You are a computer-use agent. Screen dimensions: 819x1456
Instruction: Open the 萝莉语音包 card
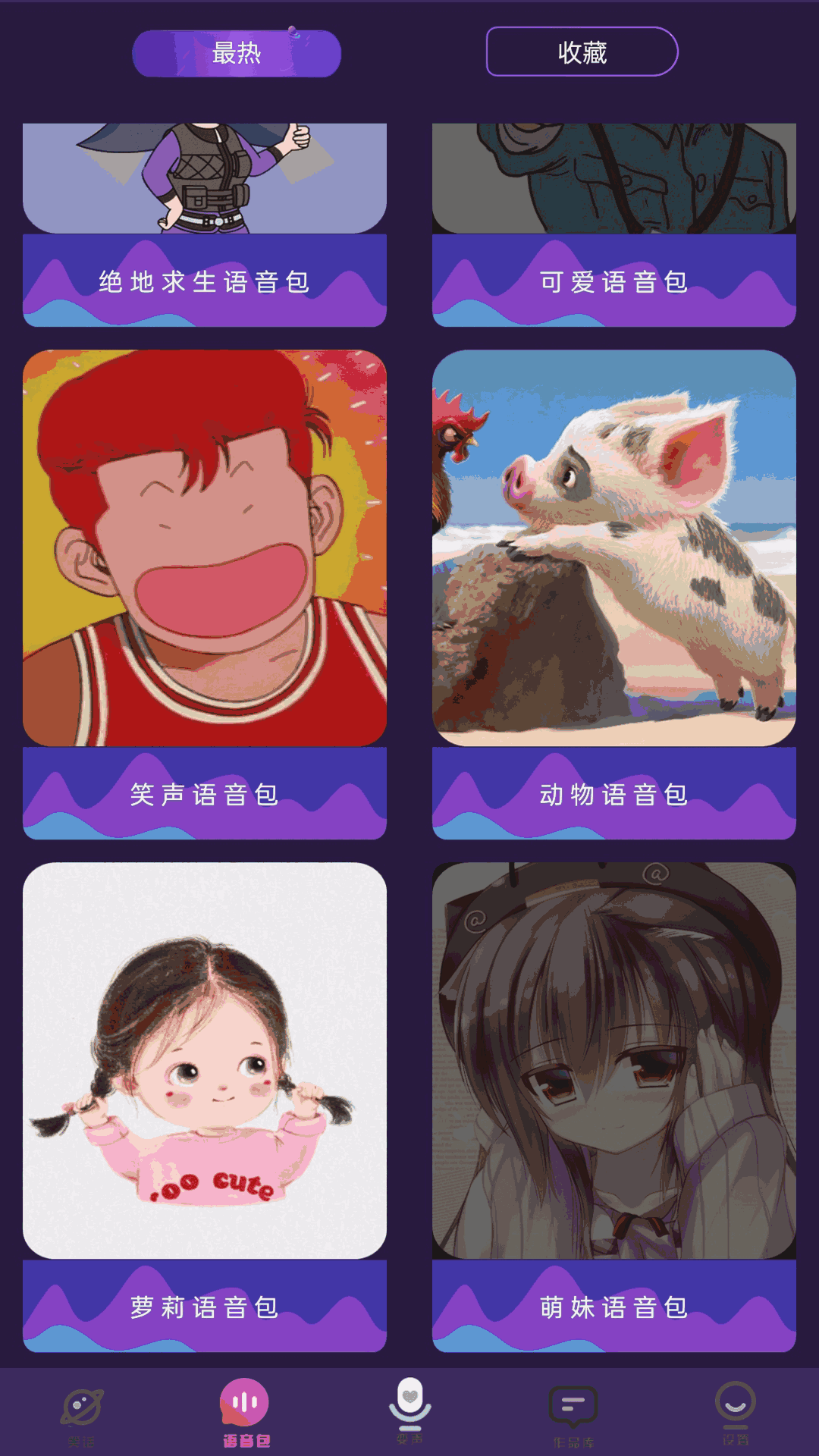205,1100
